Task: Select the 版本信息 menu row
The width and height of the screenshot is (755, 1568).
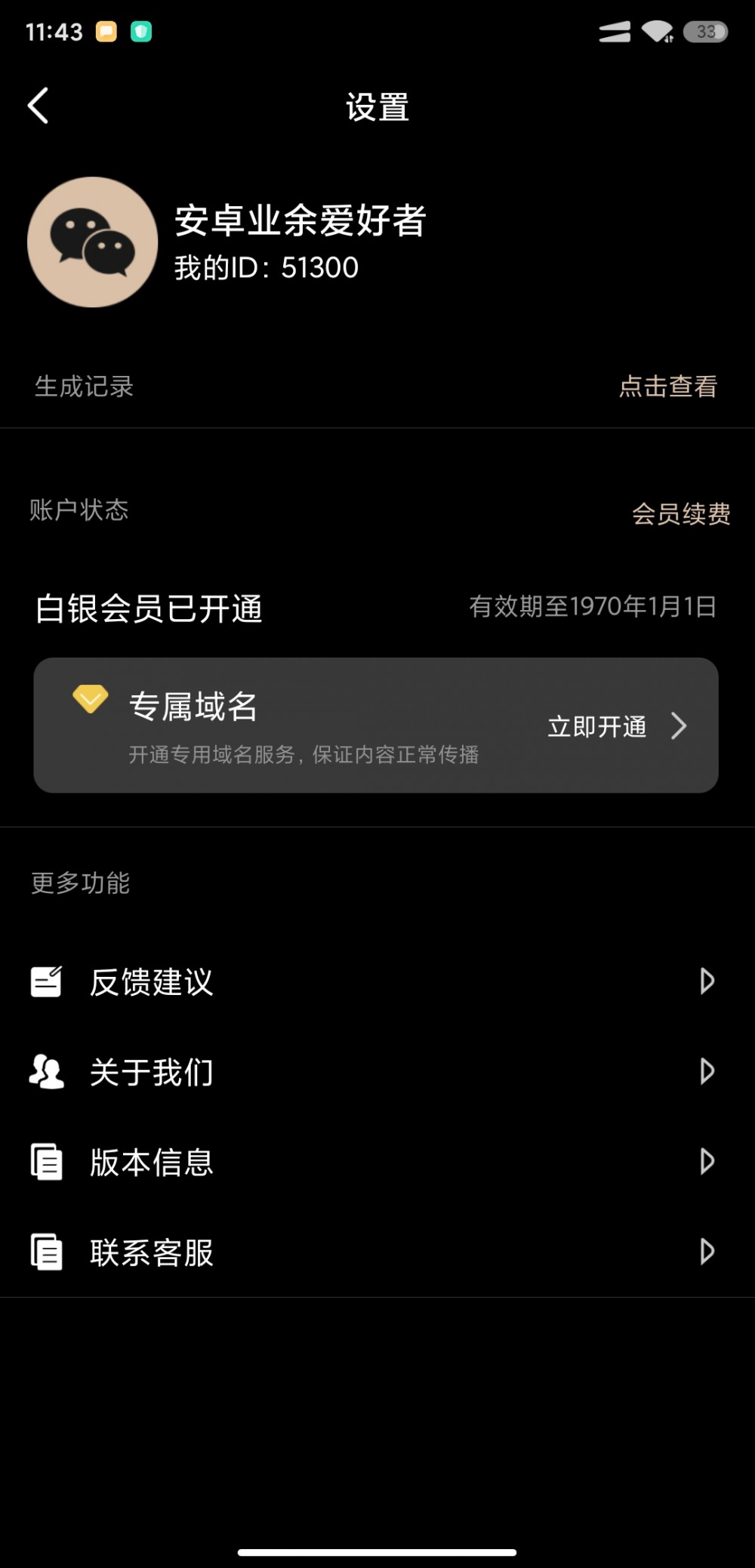Action: (x=150, y=1162)
